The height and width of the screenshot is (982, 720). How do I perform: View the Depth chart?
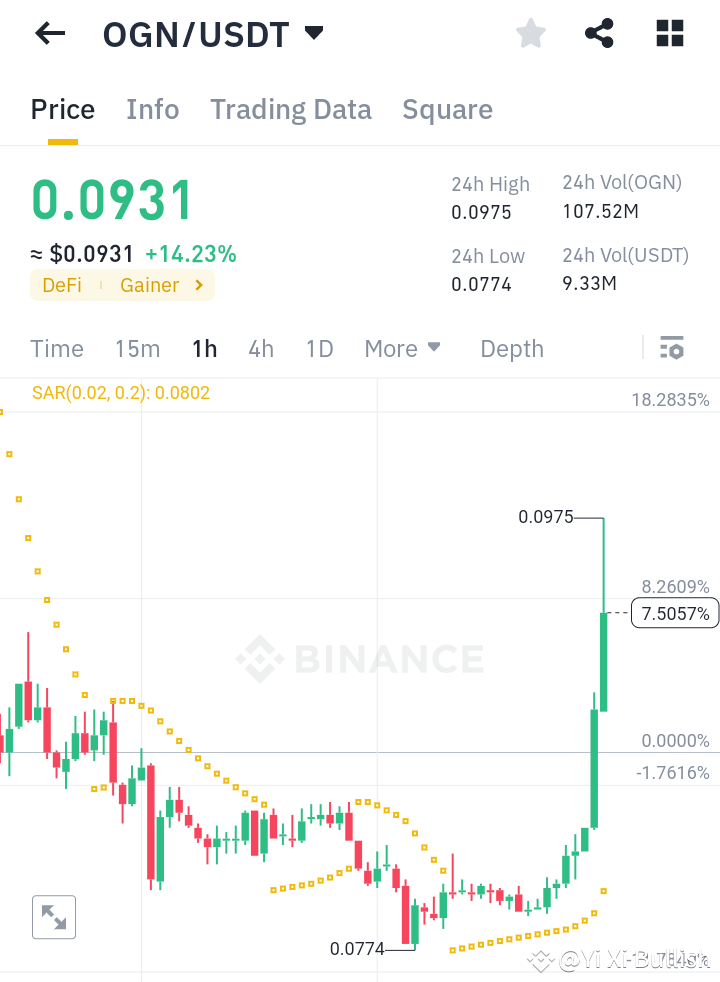pyautogui.click(x=511, y=348)
